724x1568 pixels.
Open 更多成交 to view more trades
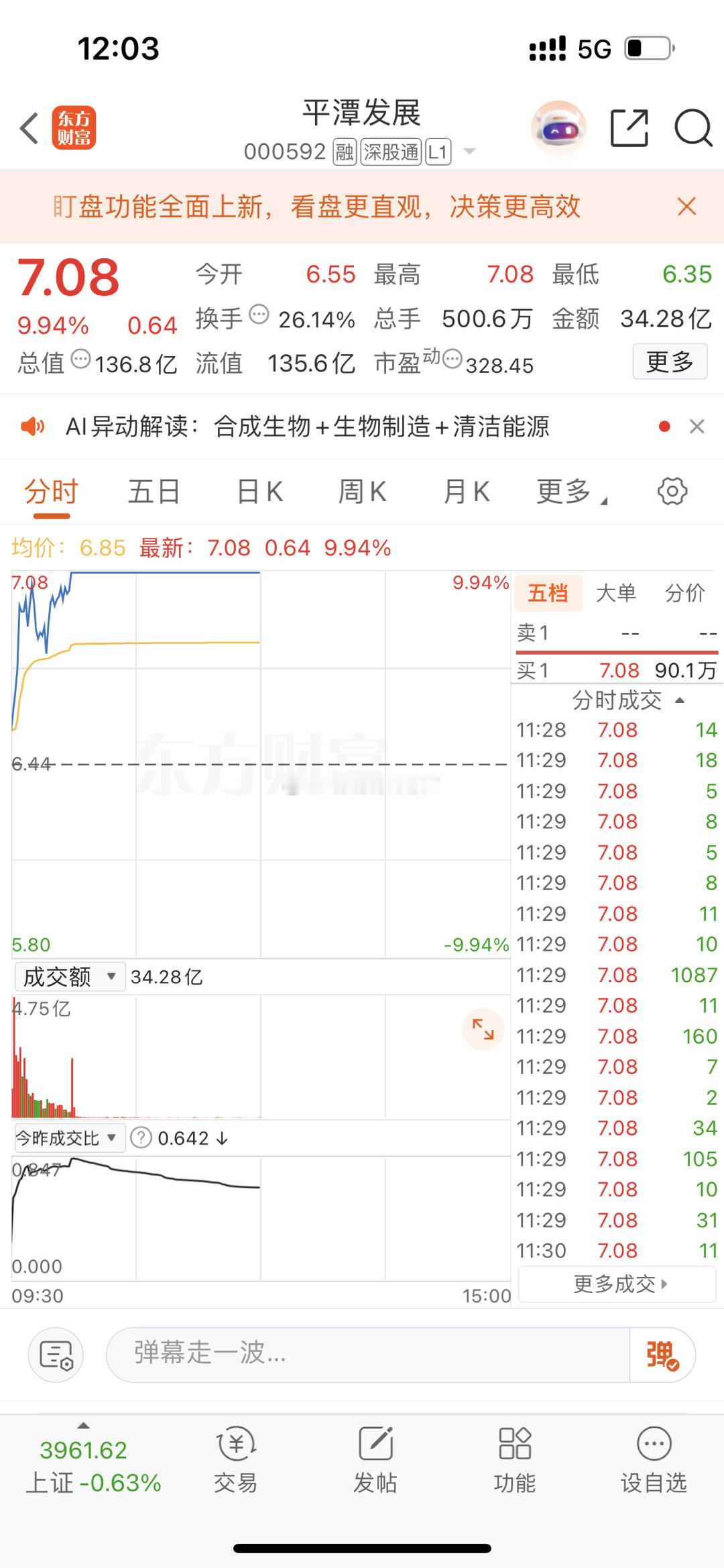click(615, 1284)
